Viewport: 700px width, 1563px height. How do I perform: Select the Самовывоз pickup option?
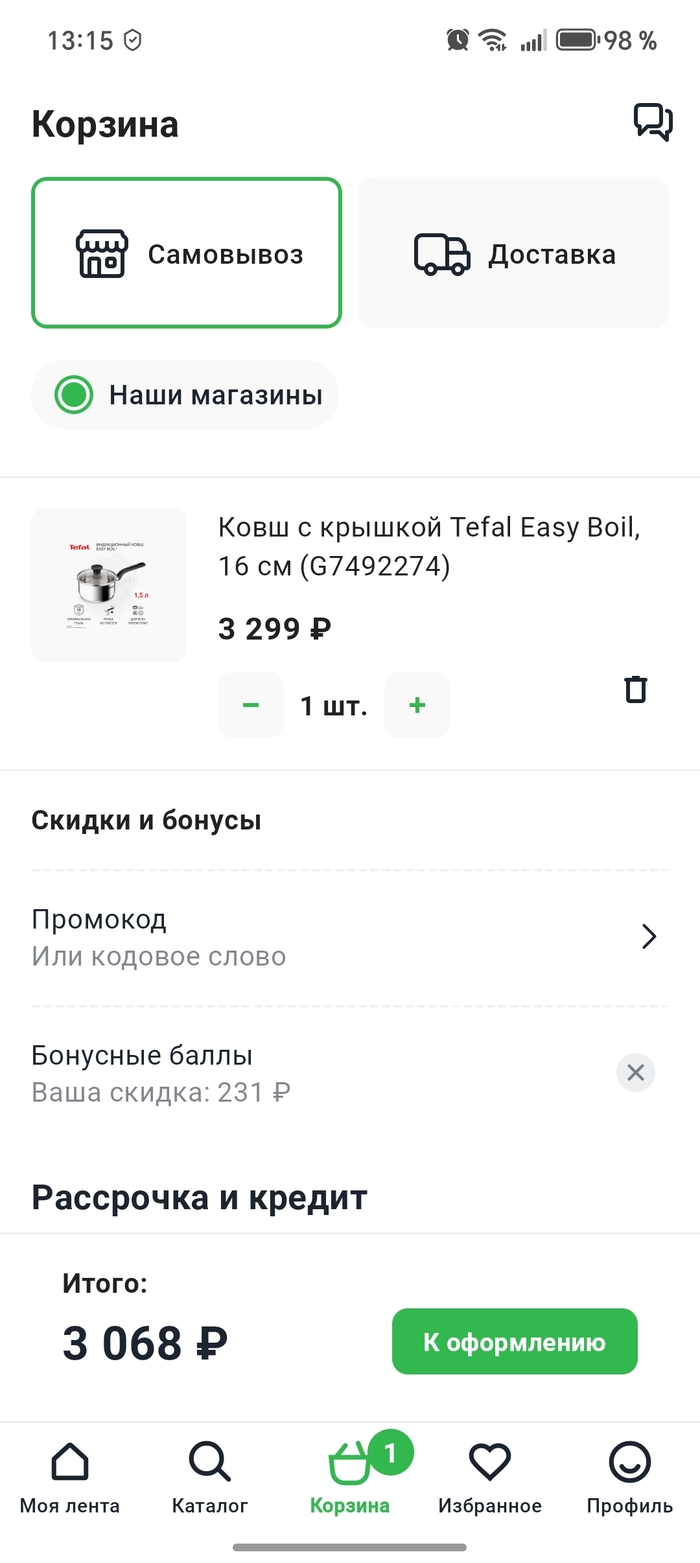click(187, 253)
